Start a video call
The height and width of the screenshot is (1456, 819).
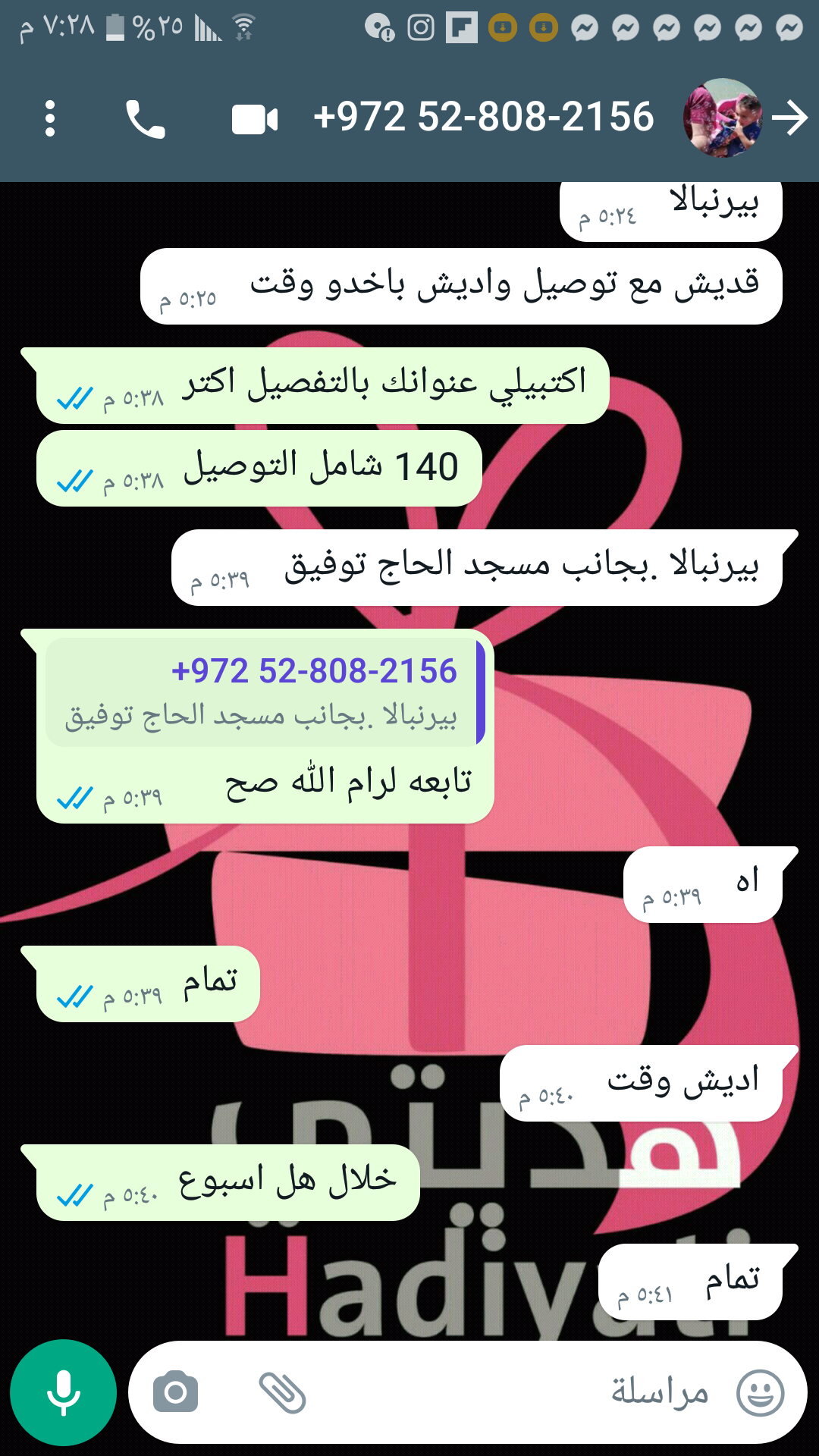pos(254,119)
